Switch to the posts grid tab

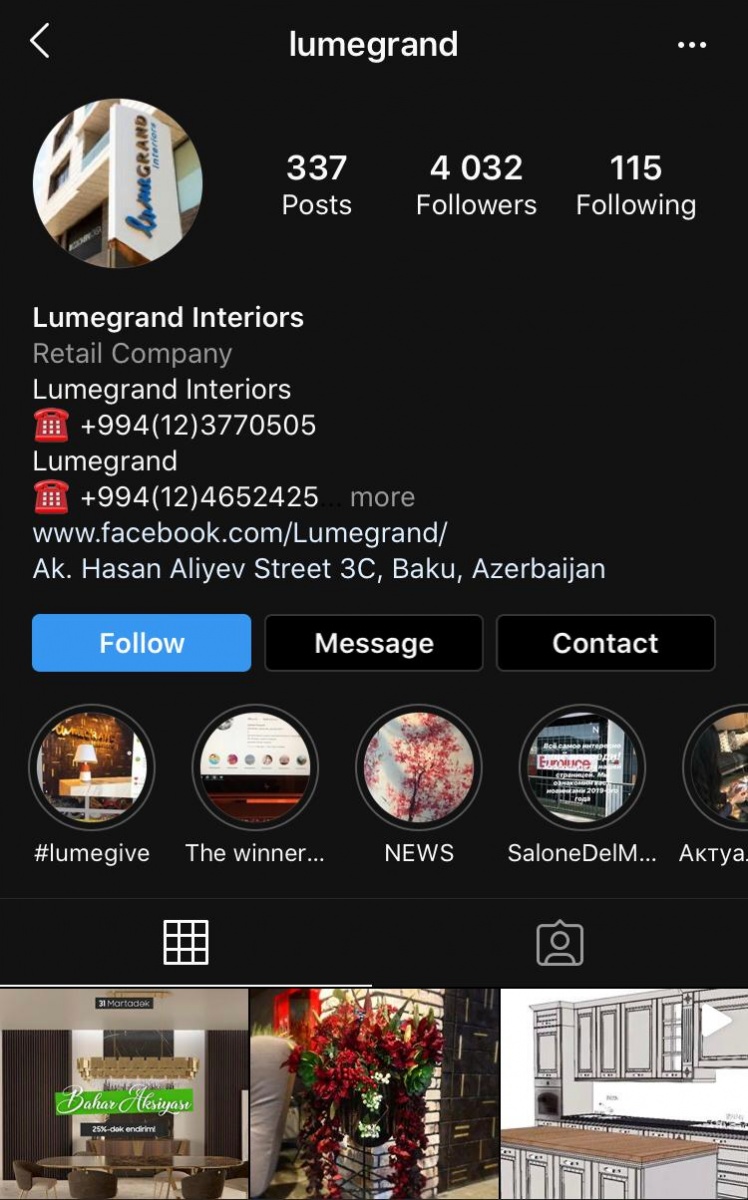[186, 942]
